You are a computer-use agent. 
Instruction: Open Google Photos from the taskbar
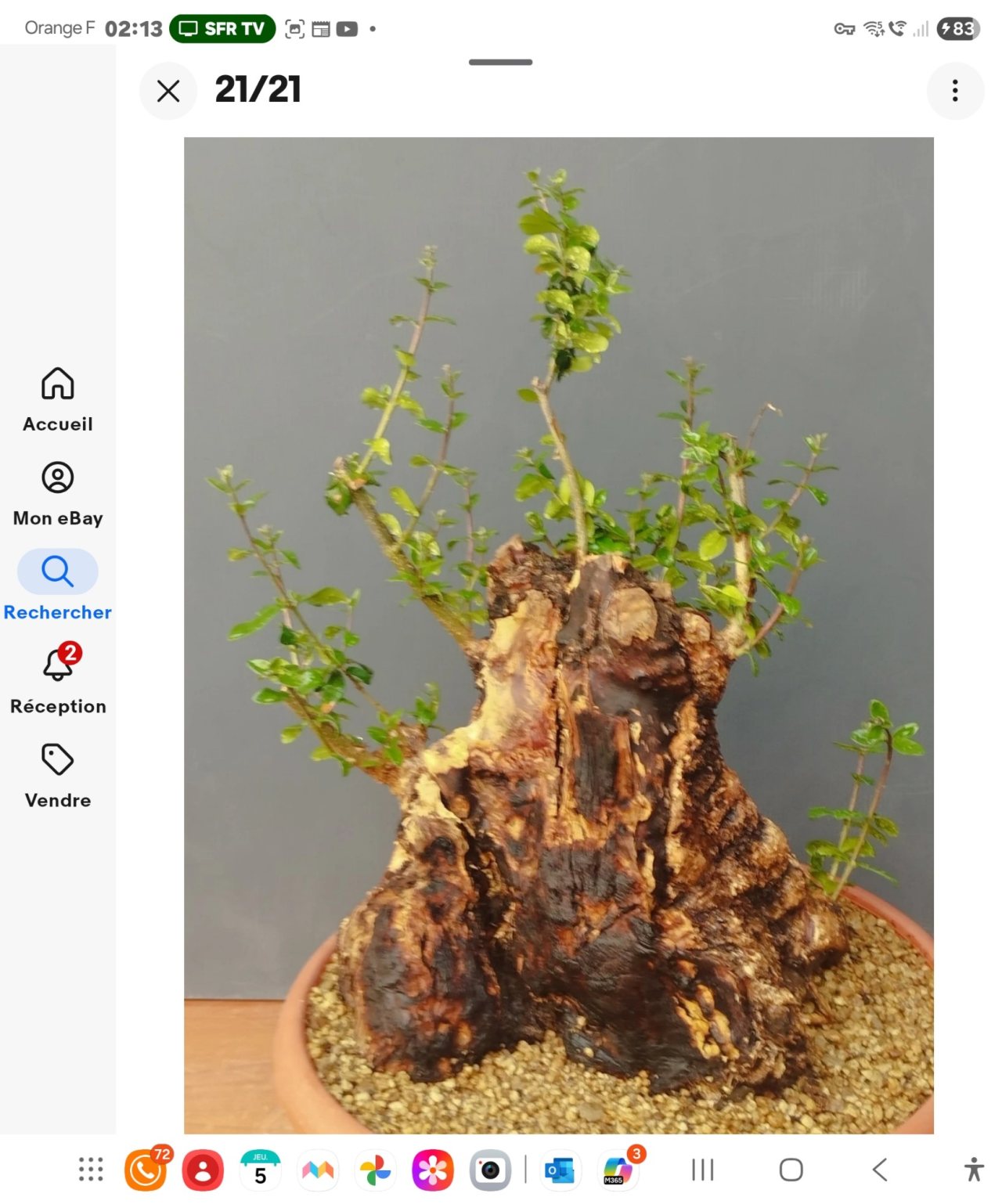(375, 1170)
